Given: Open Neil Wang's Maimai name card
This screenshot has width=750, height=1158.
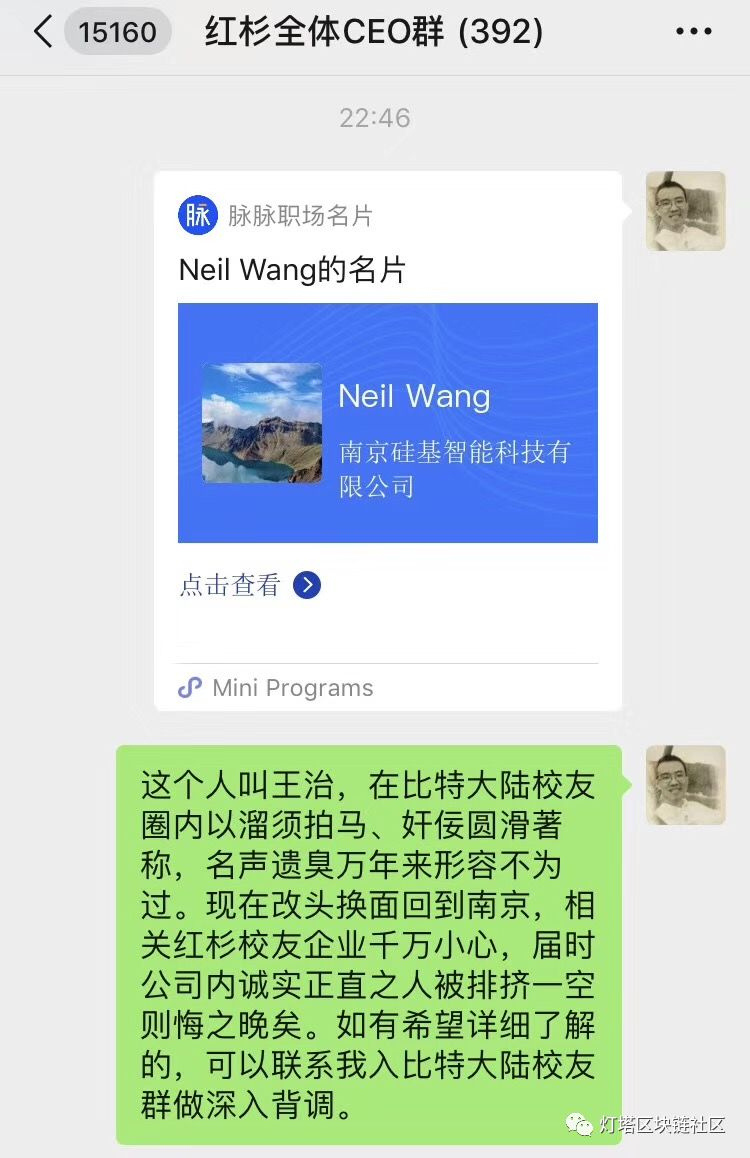Looking at the screenshot, I should (387, 422).
